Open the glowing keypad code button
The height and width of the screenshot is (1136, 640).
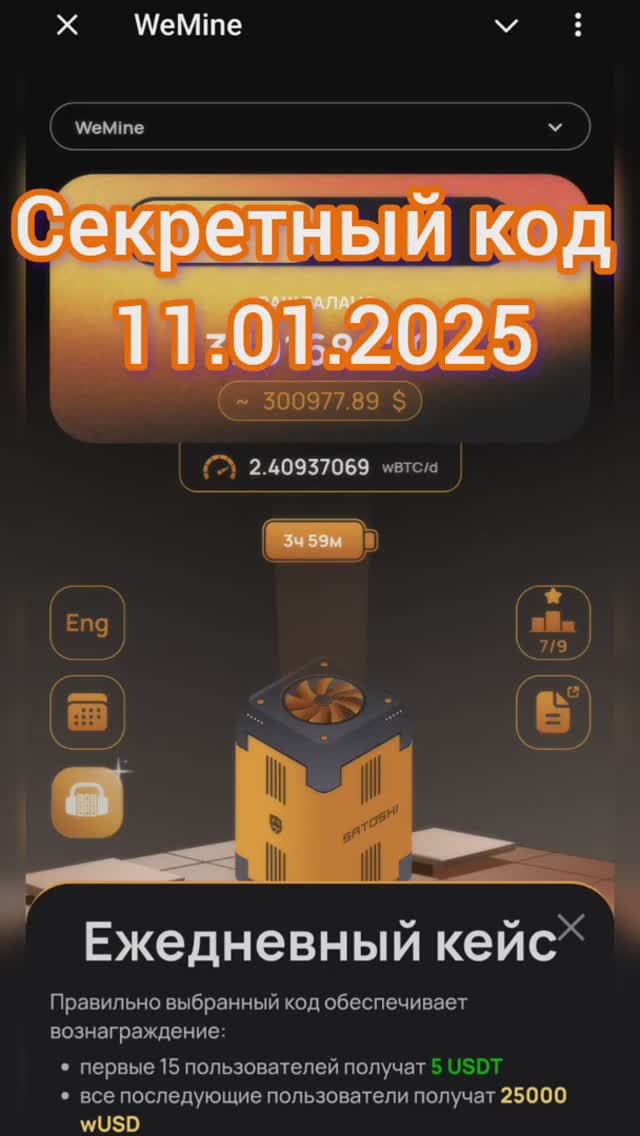(87, 803)
